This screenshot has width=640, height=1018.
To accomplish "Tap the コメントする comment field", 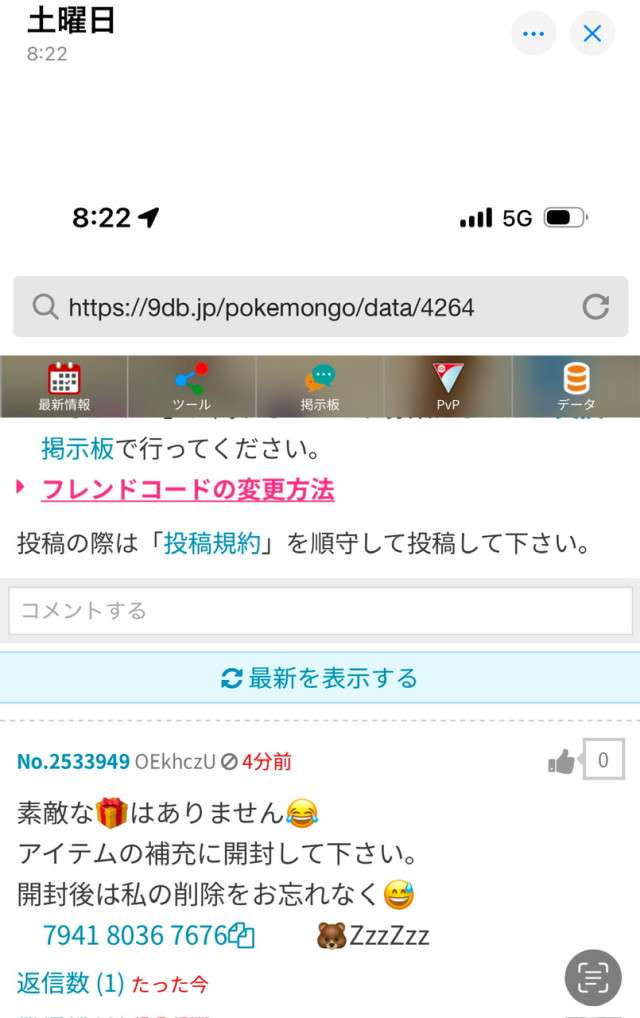I will pos(320,610).
